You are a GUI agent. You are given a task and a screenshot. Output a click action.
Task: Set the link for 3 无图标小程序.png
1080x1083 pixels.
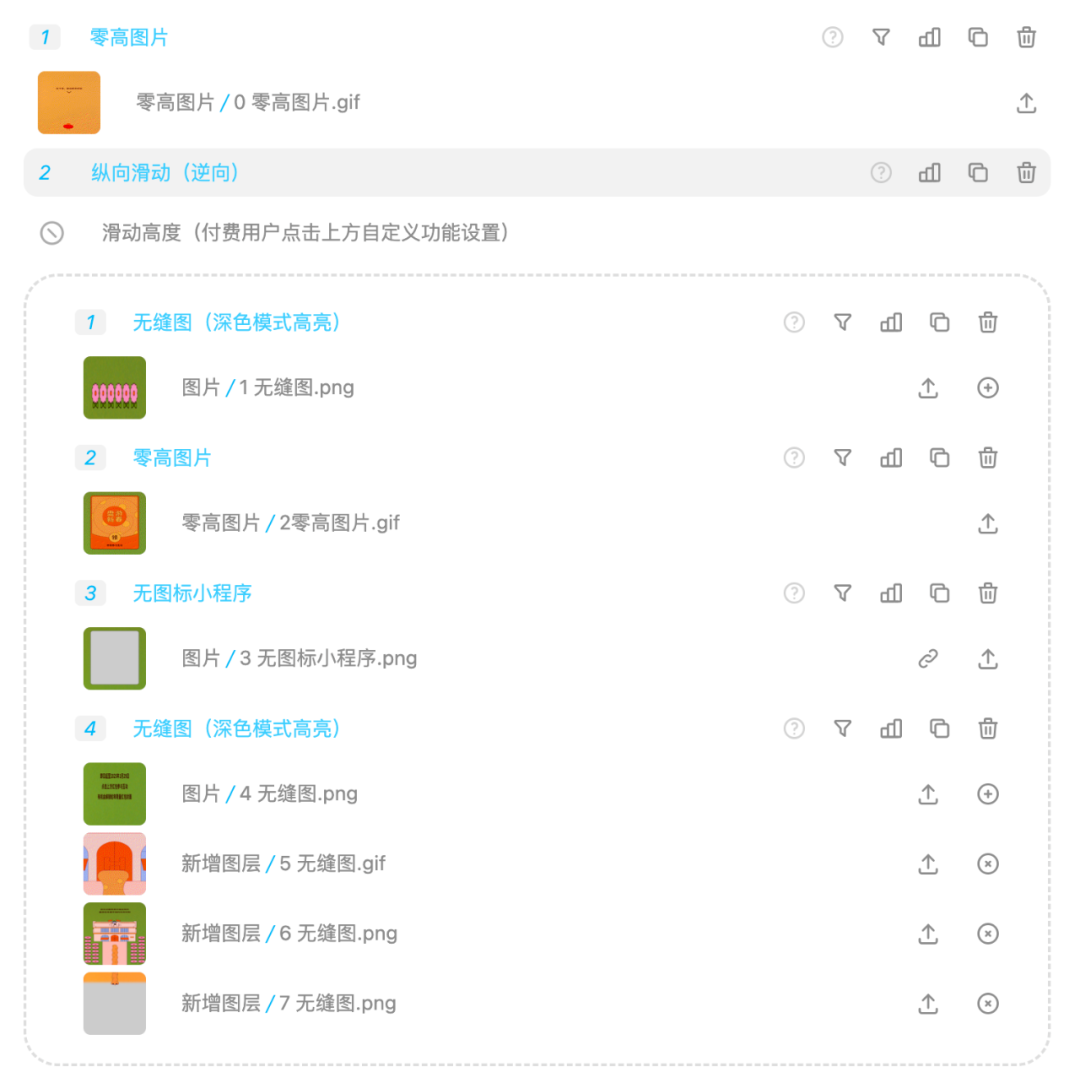(x=928, y=659)
